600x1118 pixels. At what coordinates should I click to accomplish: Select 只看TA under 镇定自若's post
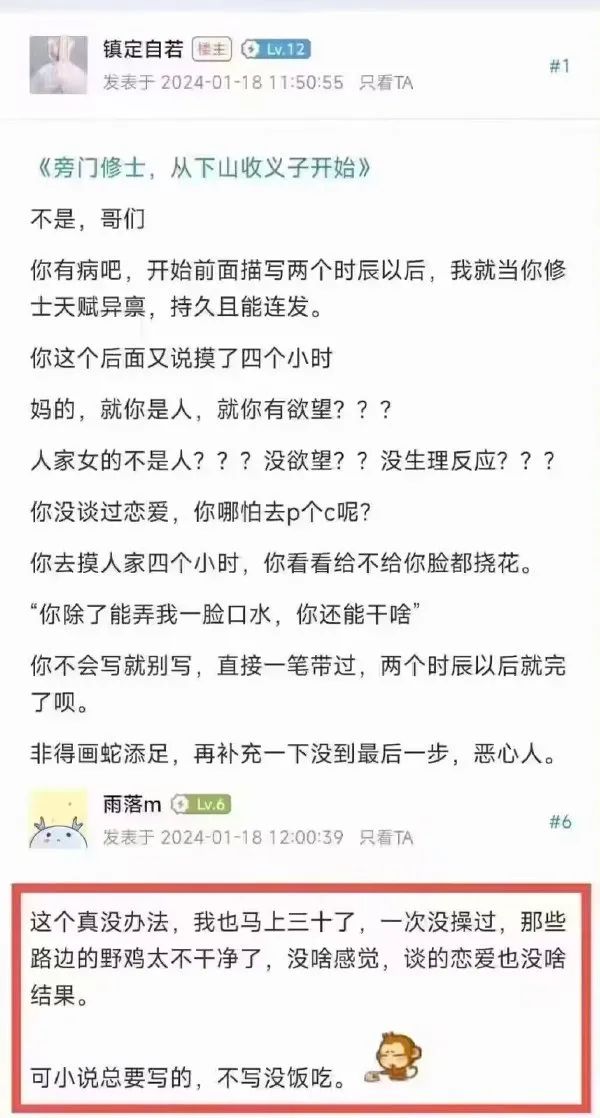(x=386, y=81)
